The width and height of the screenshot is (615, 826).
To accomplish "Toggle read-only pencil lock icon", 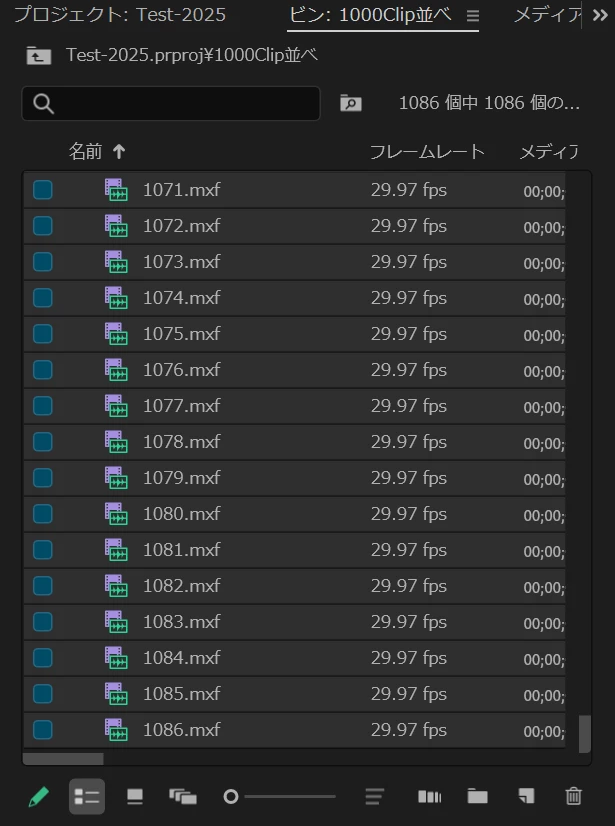I will coord(38,796).
